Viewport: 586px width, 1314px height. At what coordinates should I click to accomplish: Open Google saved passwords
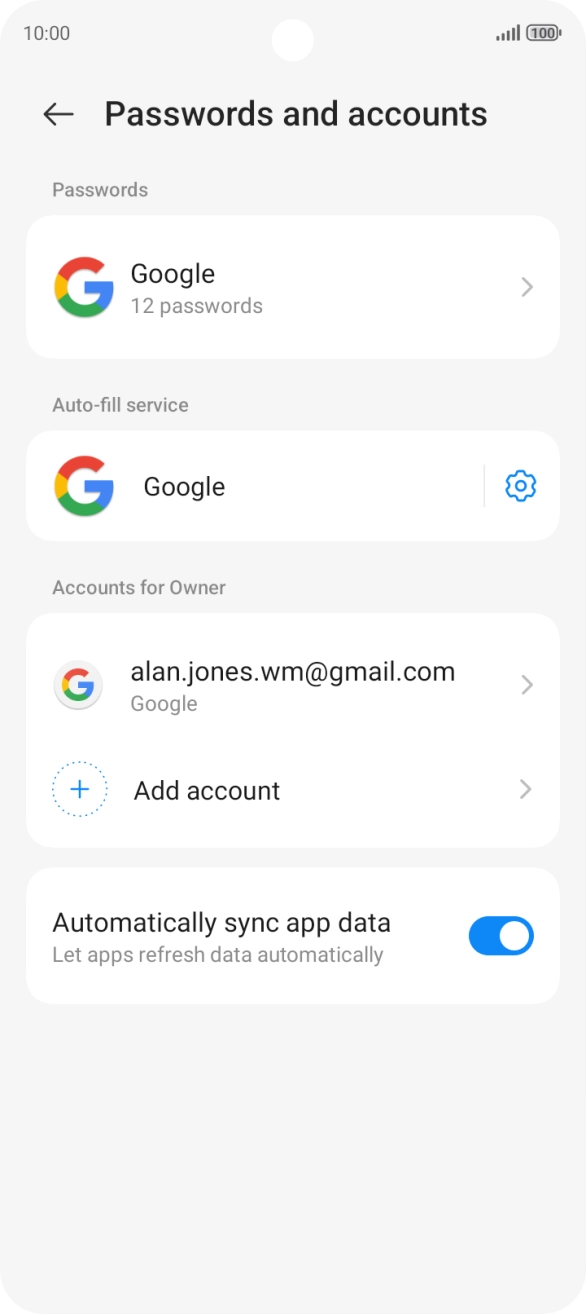pyautogui.click(x=293, y=287)
